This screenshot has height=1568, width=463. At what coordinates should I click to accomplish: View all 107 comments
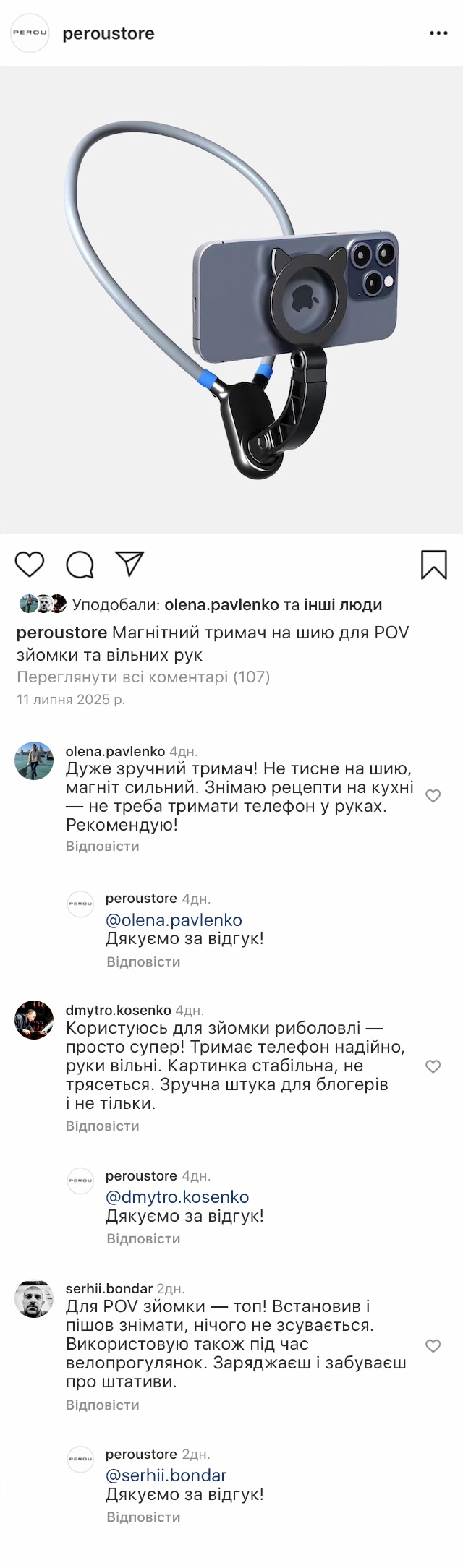143,677
